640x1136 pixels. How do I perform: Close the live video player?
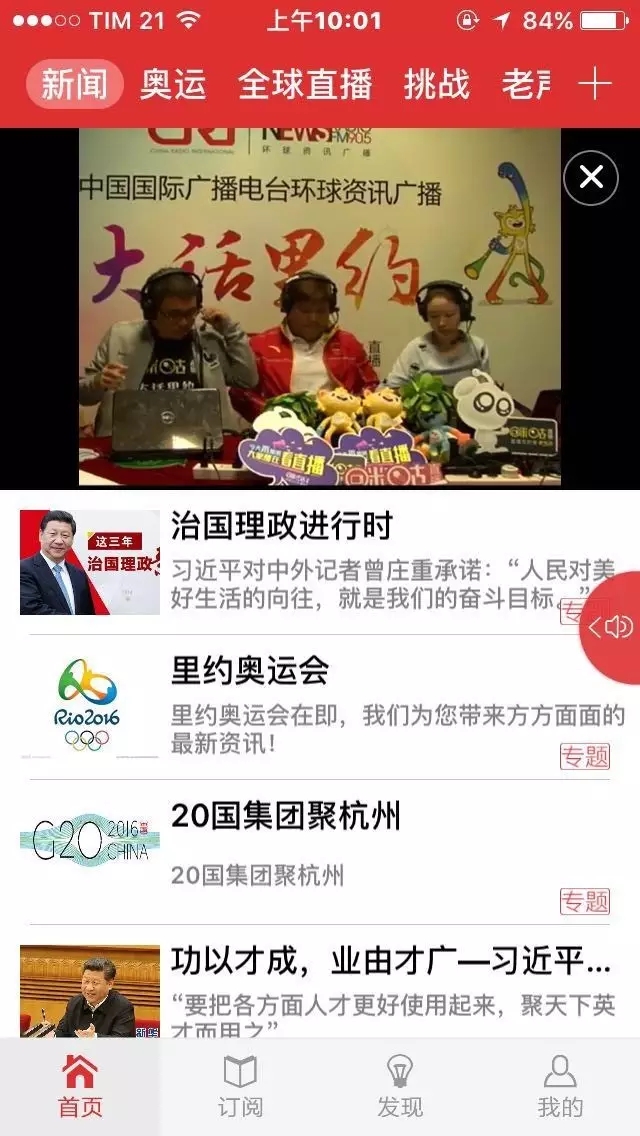point(591,178)
